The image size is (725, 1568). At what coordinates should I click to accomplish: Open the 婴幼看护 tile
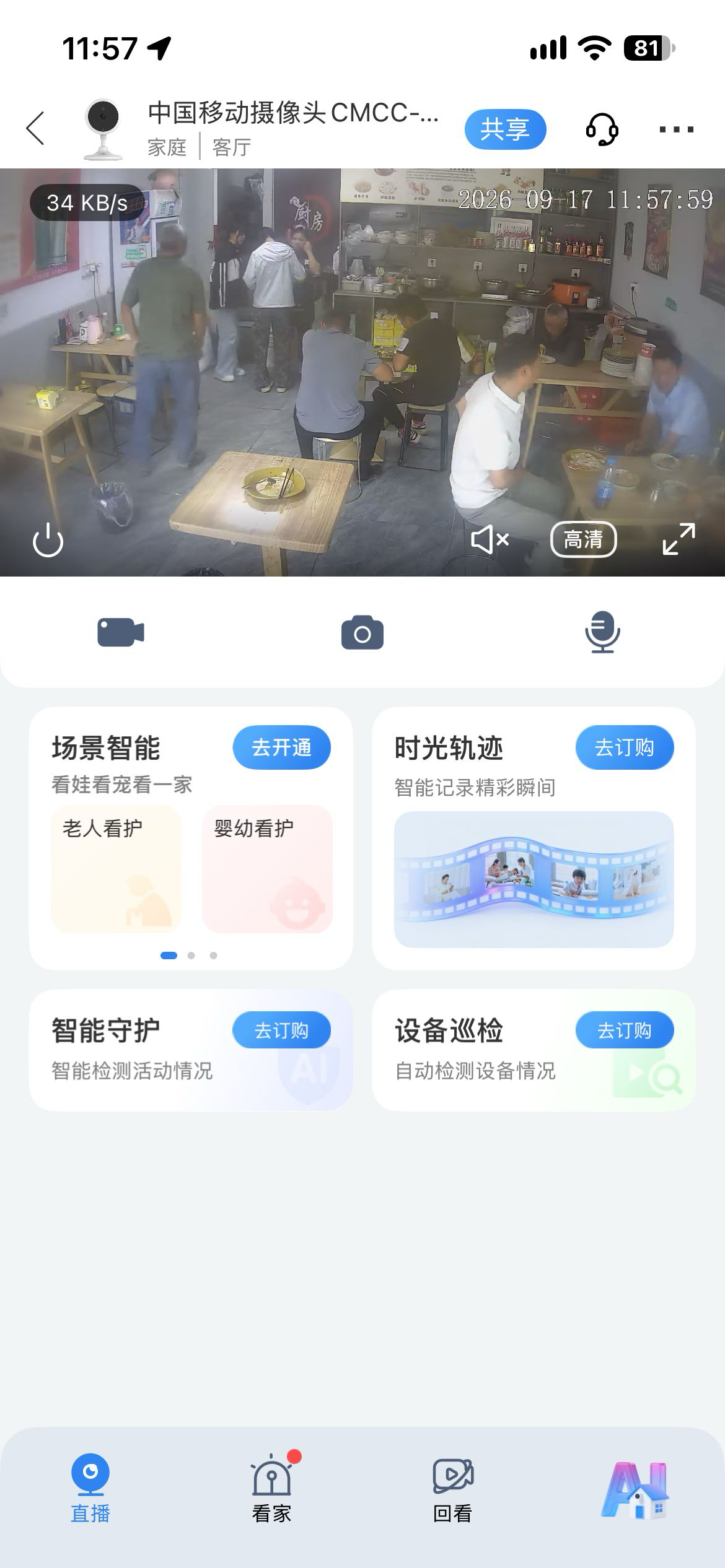pos(267,869)
